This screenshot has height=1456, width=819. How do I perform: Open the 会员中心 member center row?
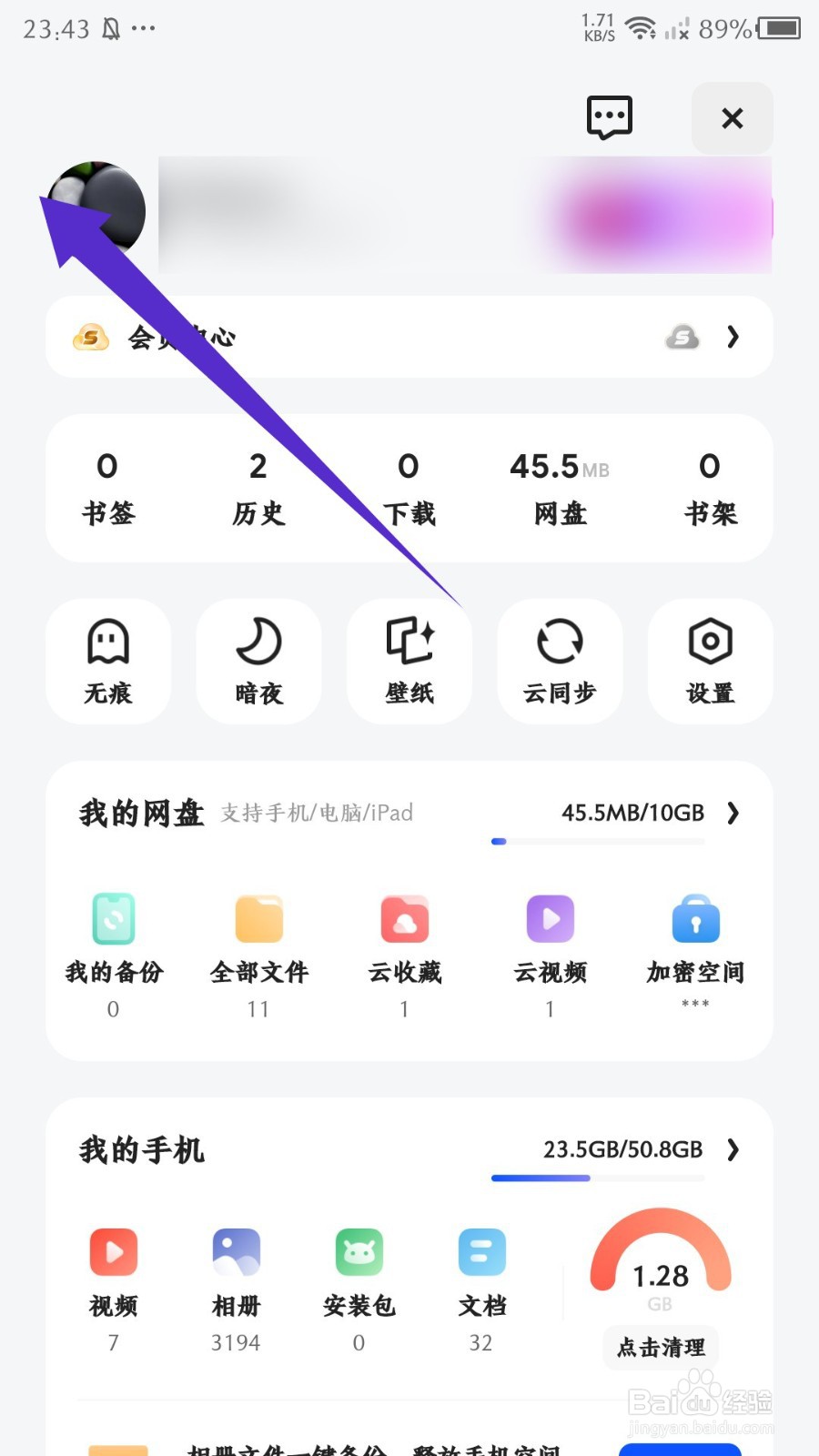tap(409, 337)
